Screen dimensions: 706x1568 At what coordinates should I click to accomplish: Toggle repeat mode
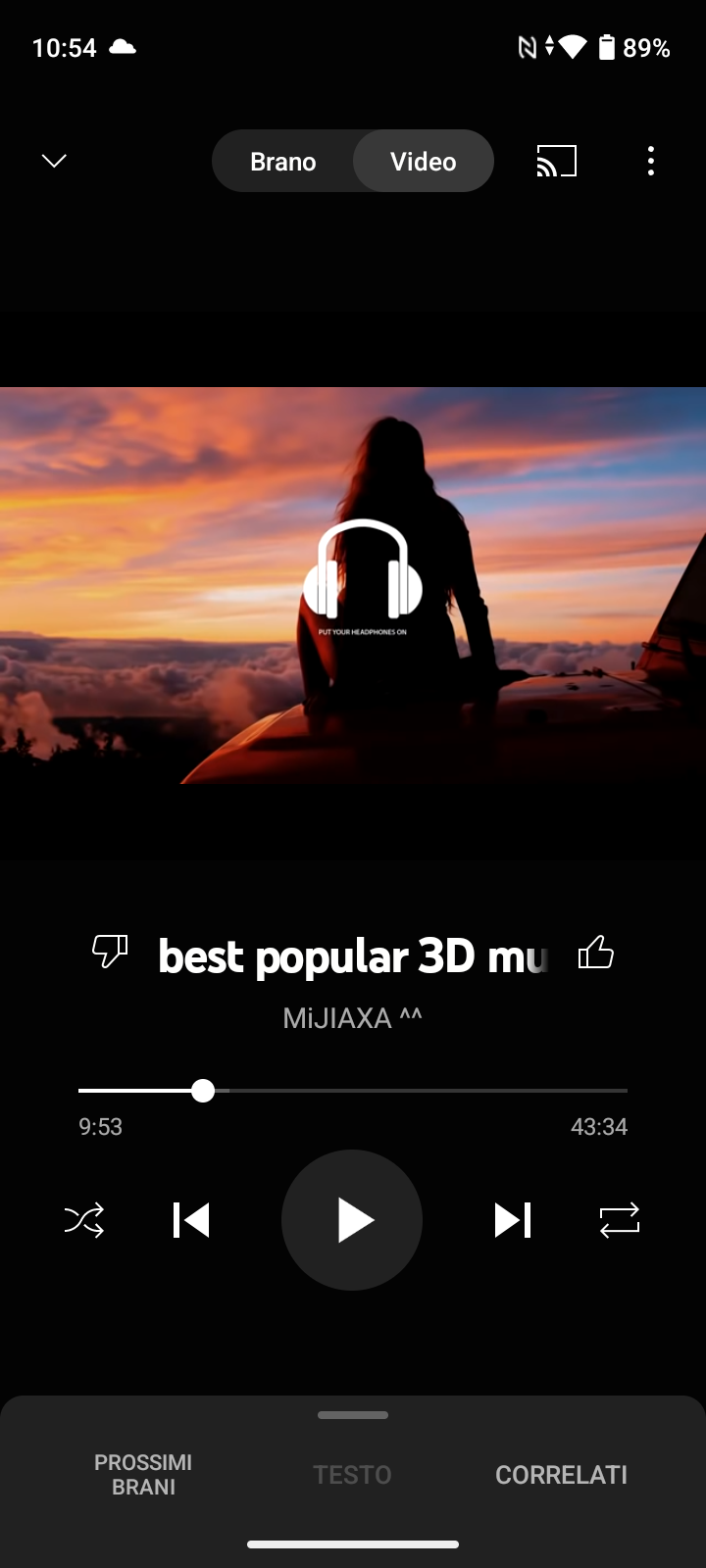coord(620,1220)
